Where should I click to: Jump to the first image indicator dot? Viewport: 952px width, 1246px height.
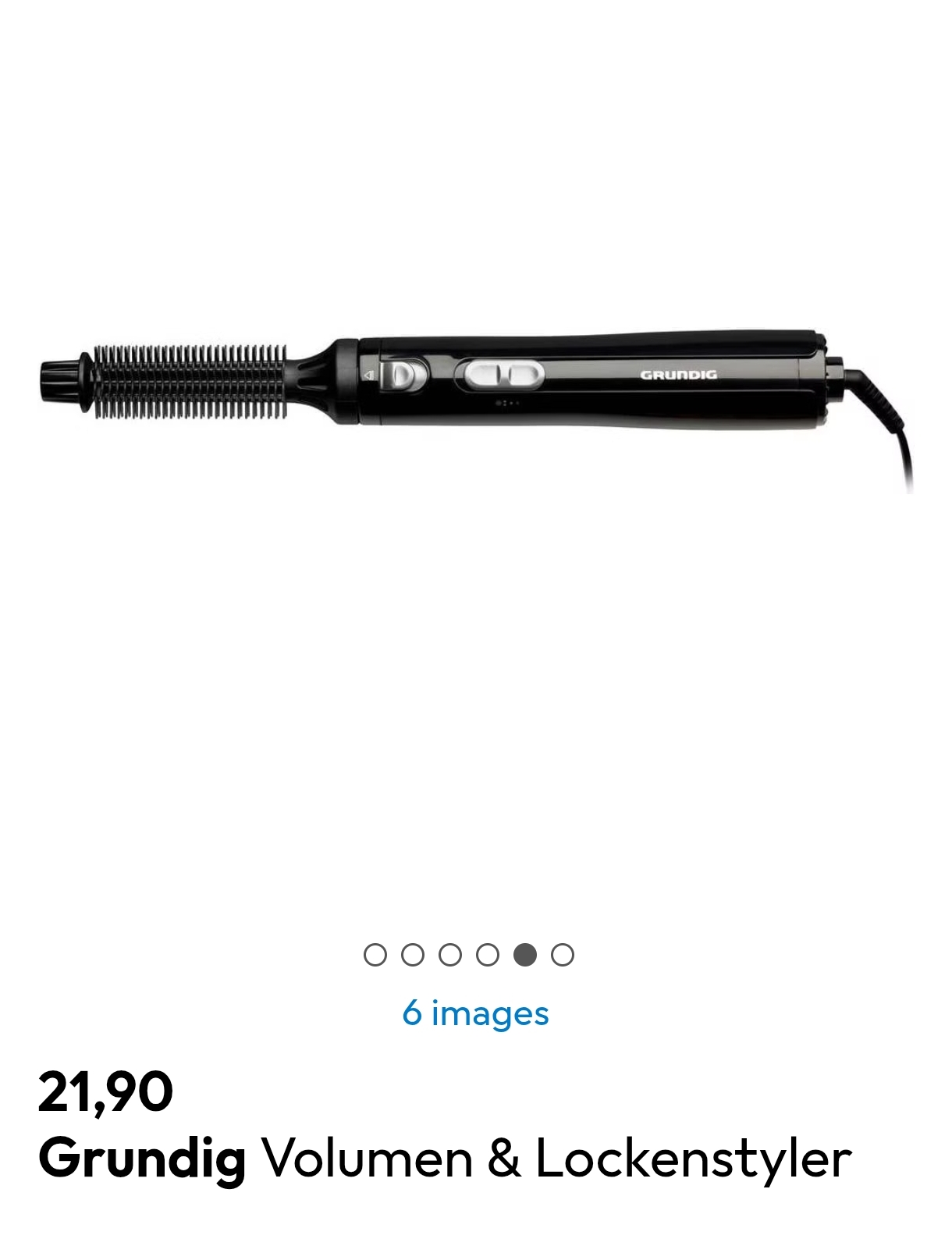click(375, 955)
